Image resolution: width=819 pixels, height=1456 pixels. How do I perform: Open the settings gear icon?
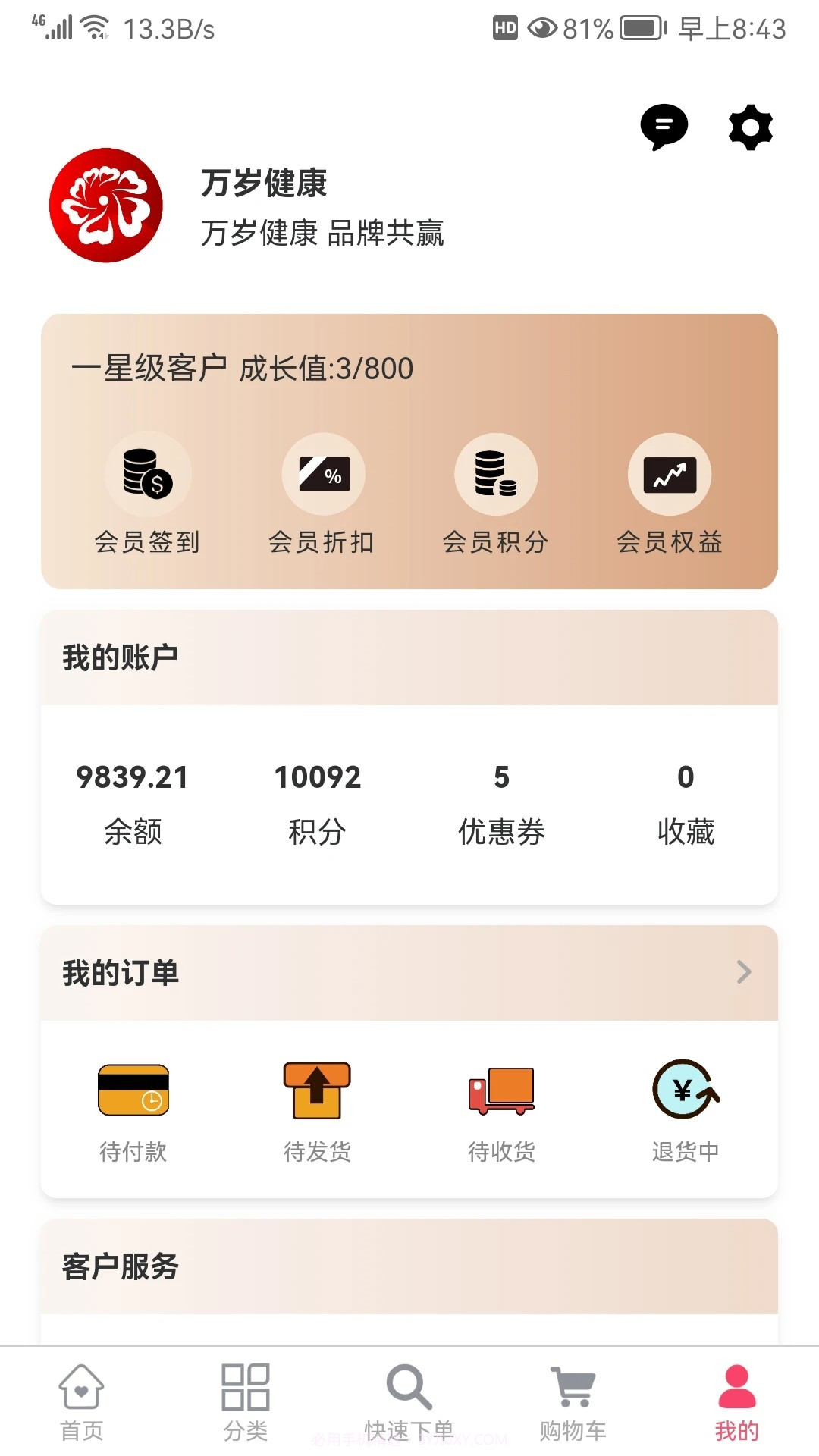[750, 127]
